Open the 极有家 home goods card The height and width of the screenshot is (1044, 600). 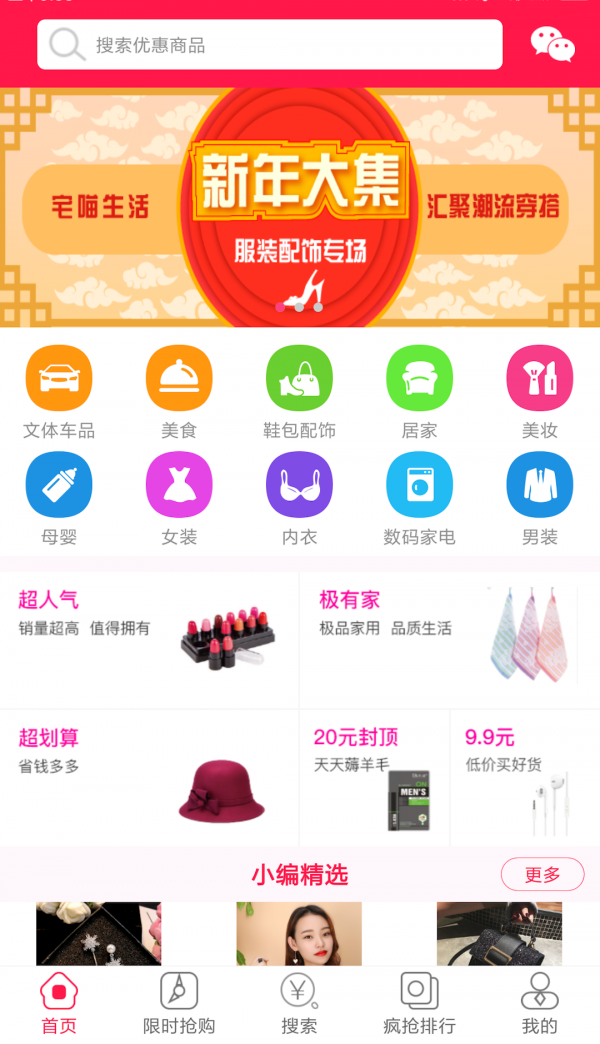(x=449, y=640)
